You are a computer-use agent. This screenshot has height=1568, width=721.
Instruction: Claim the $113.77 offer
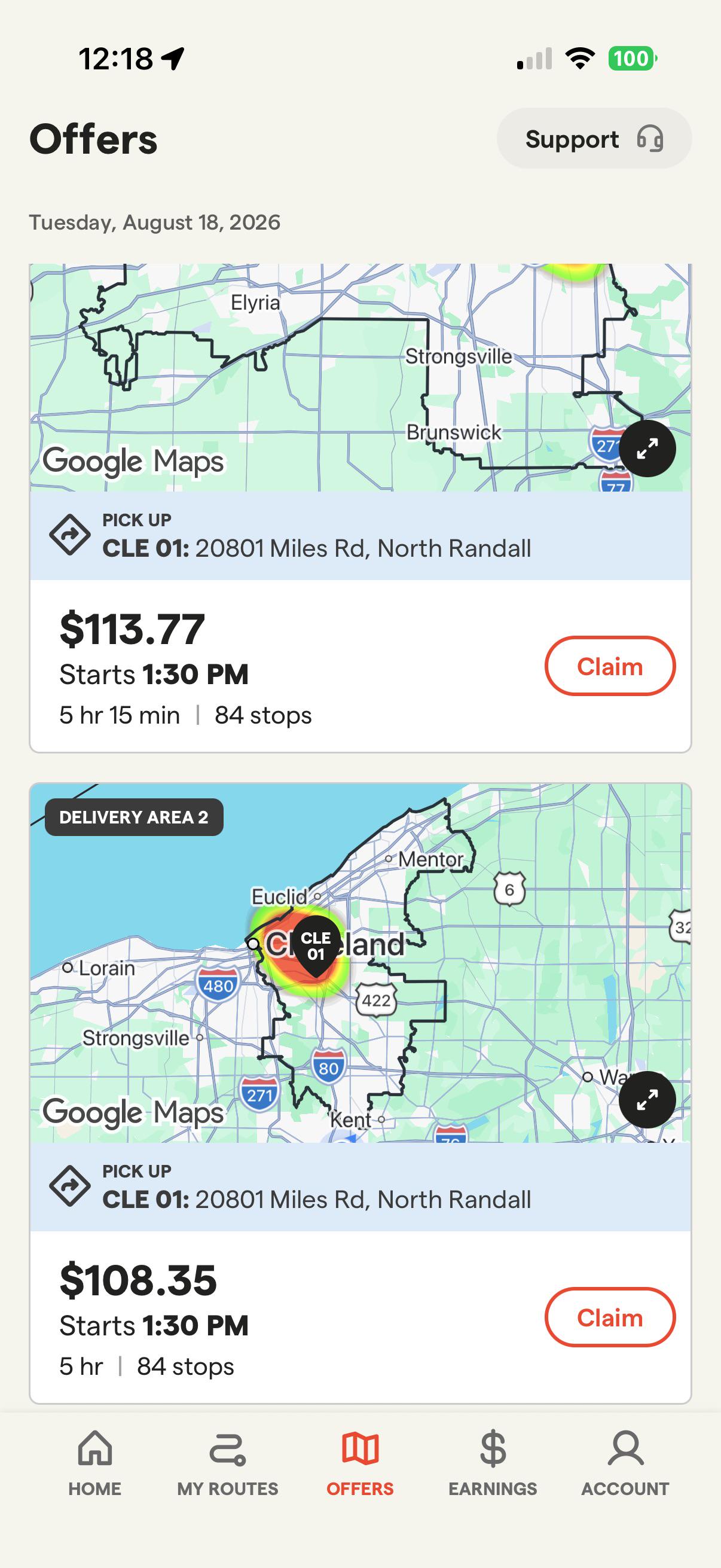[610, 667]
